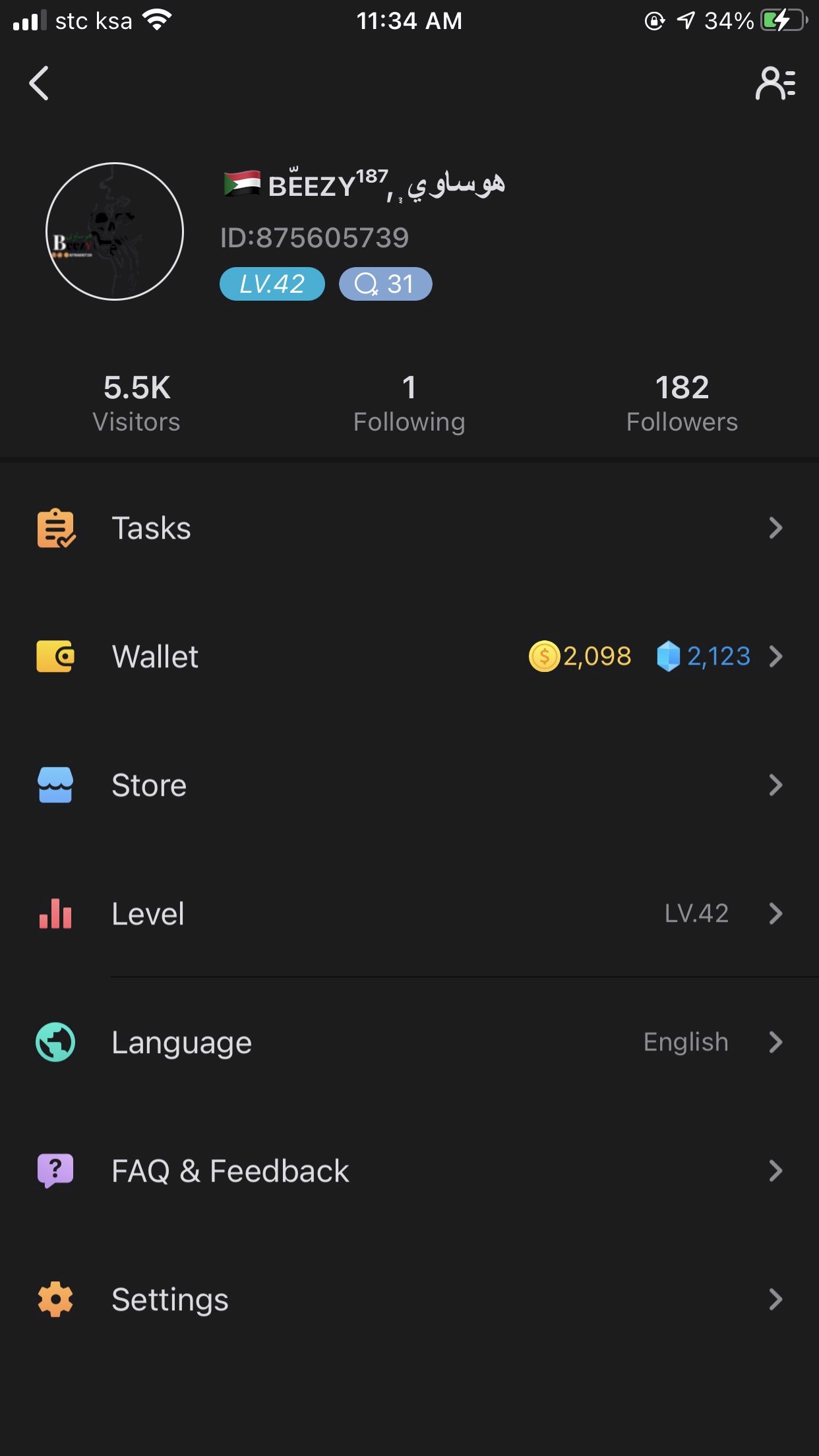This screenshot has height=1456, width=819.
Task: Open the Level details row
Action: coord(409,914)
